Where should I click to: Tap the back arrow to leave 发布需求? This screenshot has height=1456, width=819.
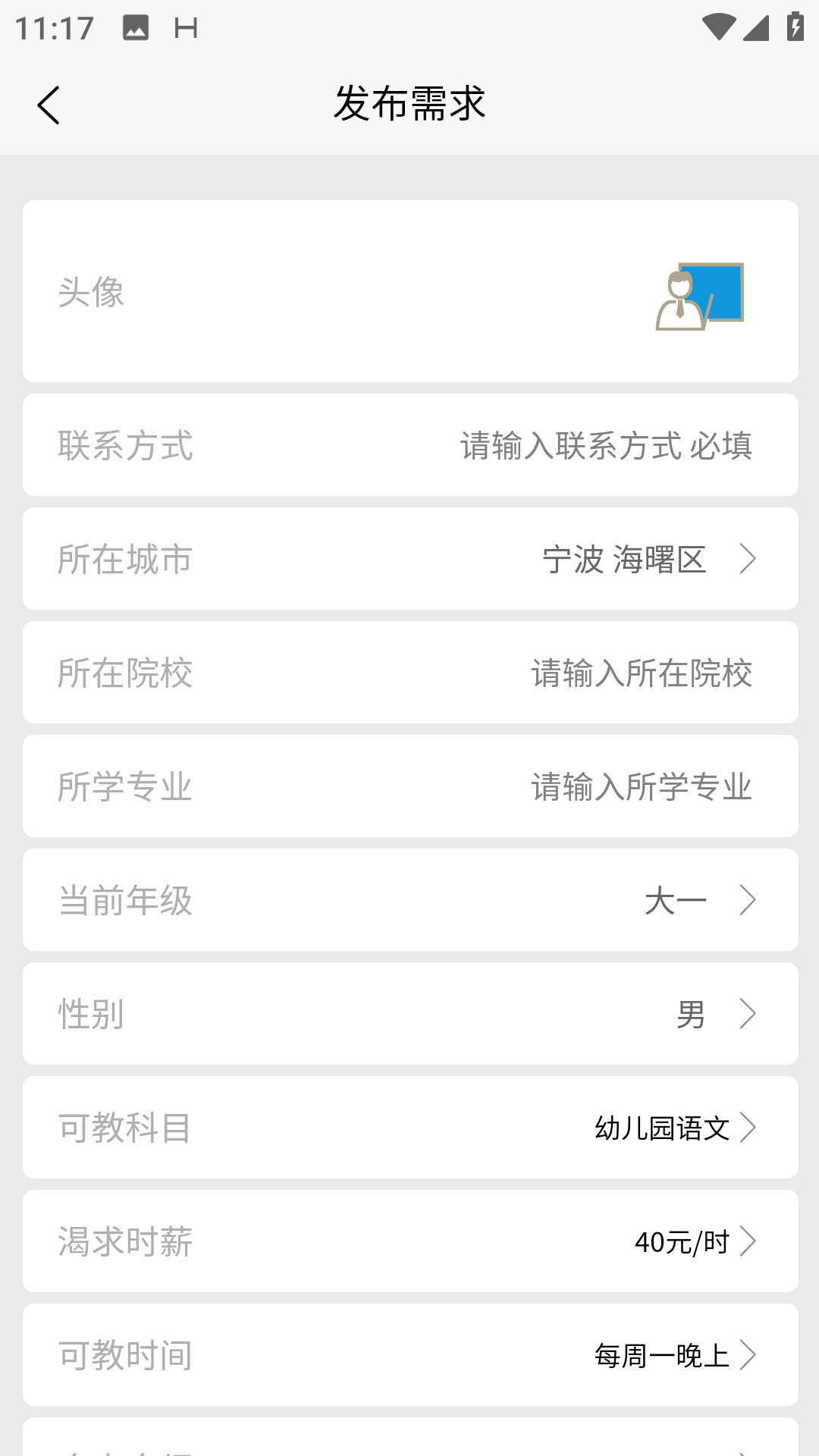pos(50,105)
